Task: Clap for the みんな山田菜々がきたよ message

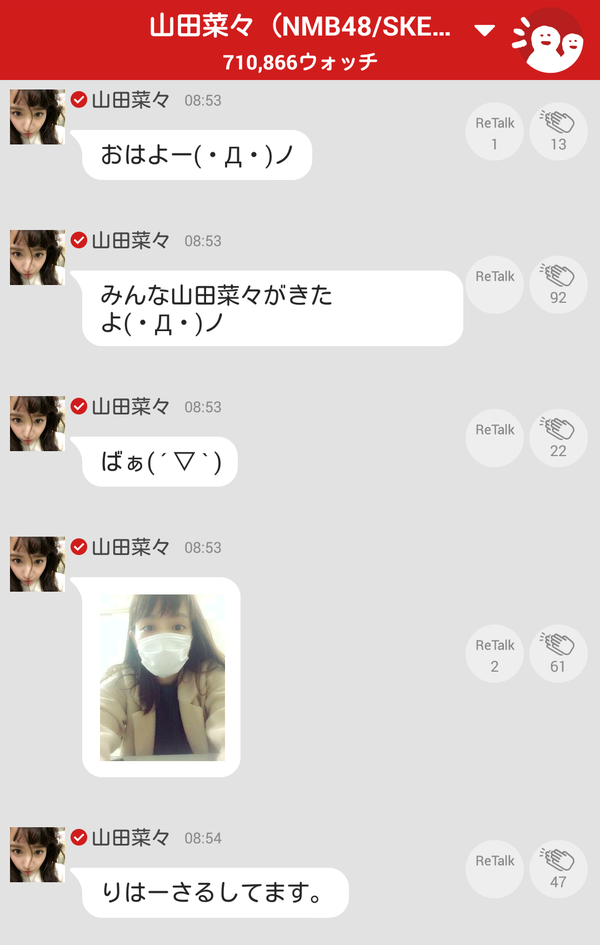Action: [x=558, y=286]
